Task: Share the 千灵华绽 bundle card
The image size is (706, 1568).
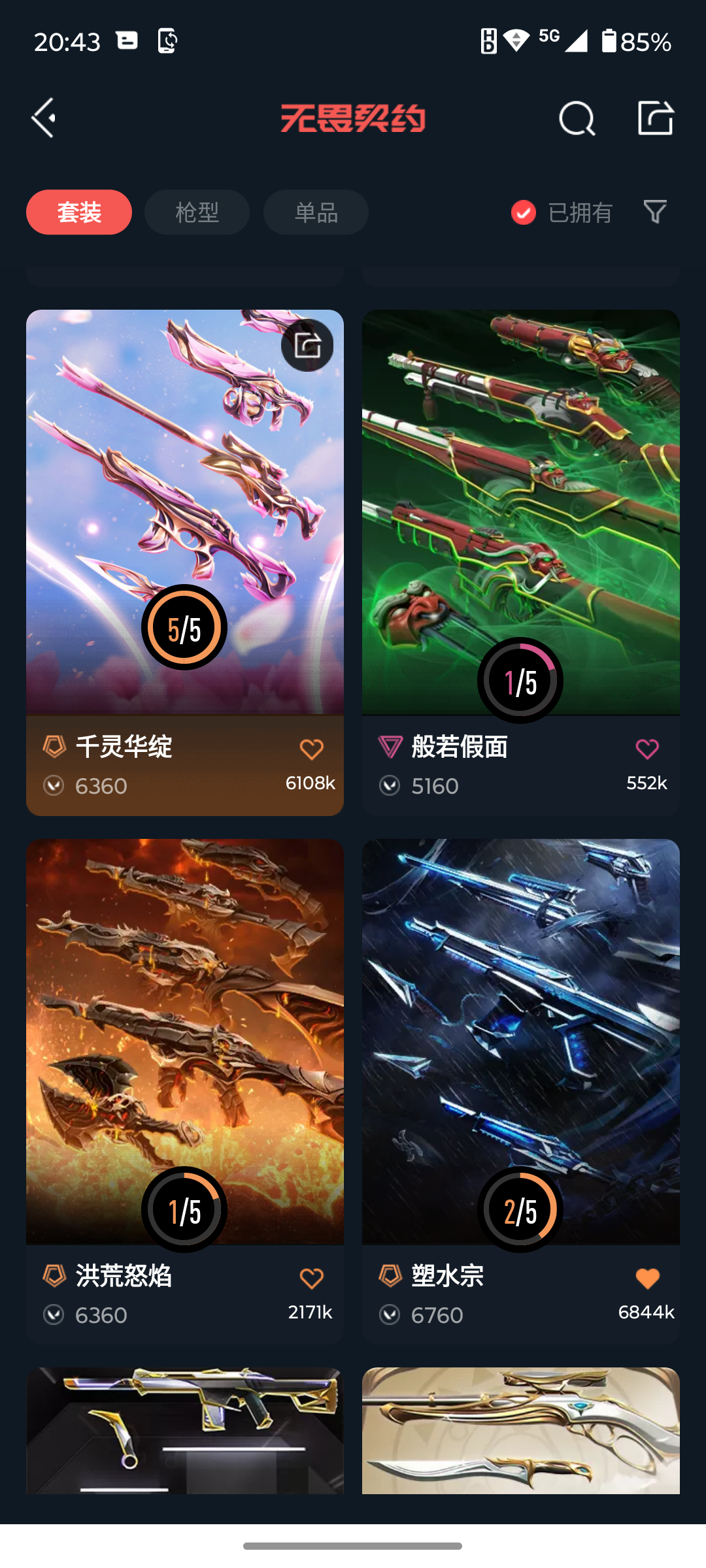Action: pyautogui.click(x=307, y=345)
